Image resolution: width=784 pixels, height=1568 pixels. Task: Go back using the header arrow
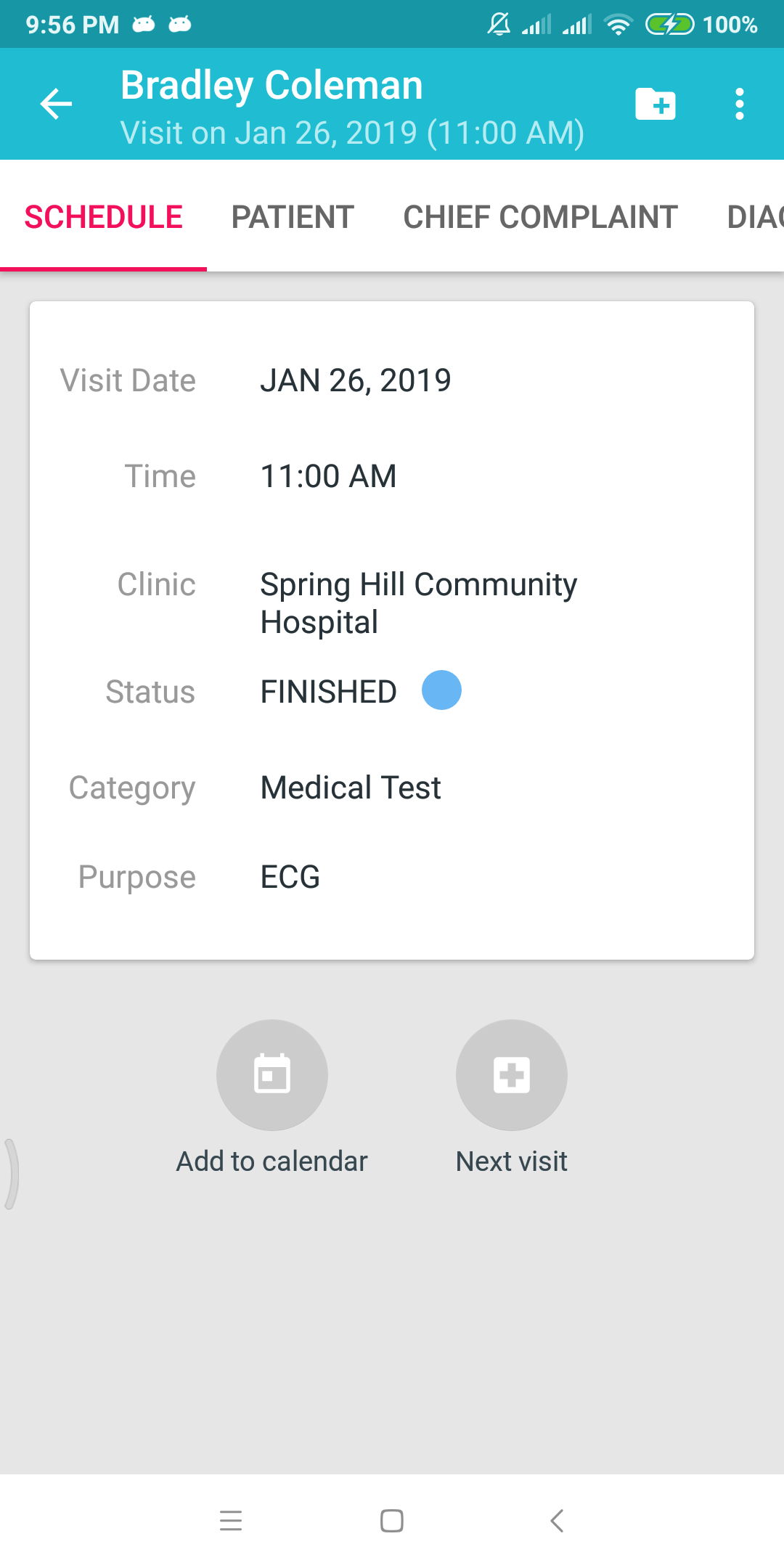click(56, 104)
